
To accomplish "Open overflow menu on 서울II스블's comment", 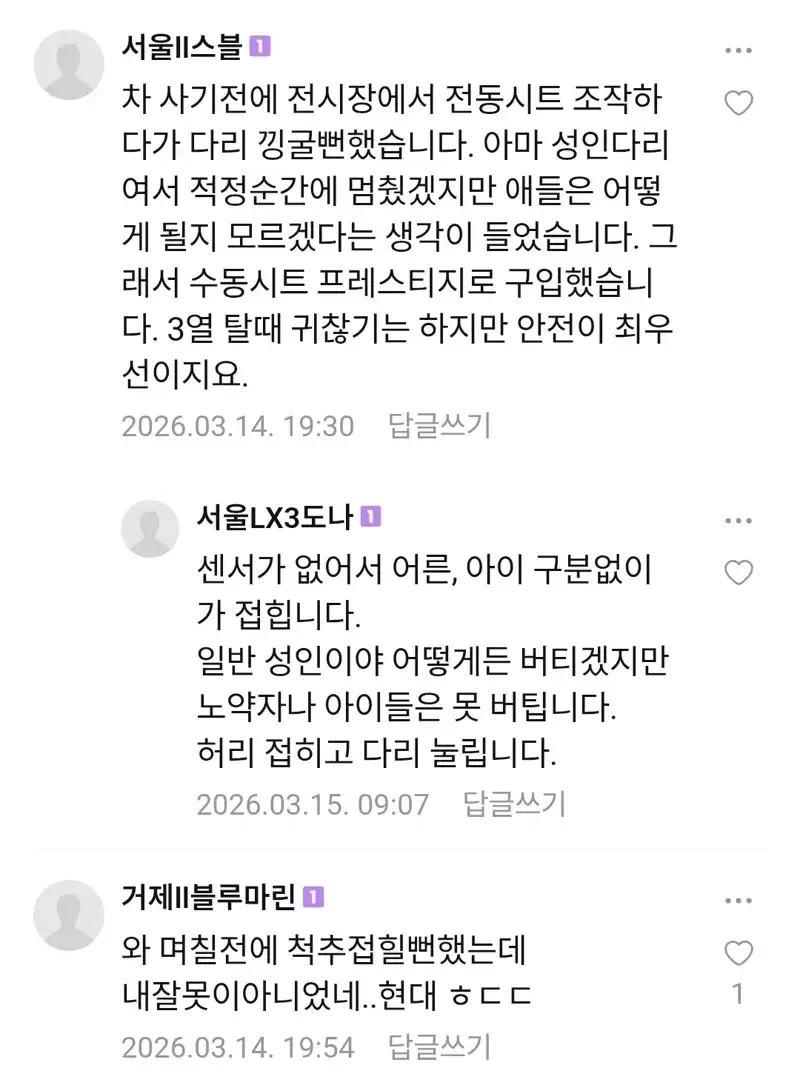I will 738,50.
